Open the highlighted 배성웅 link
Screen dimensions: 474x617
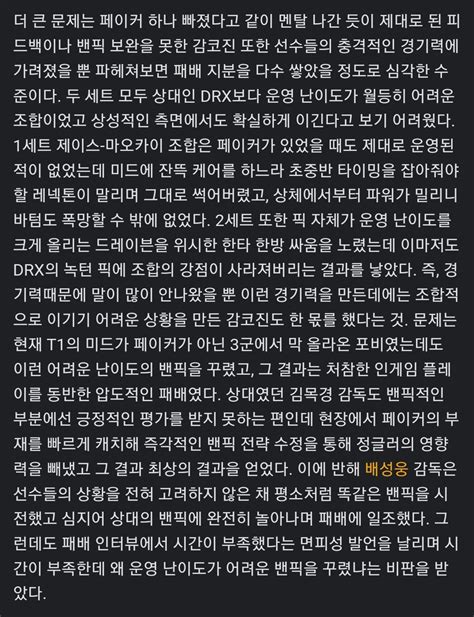387,469
